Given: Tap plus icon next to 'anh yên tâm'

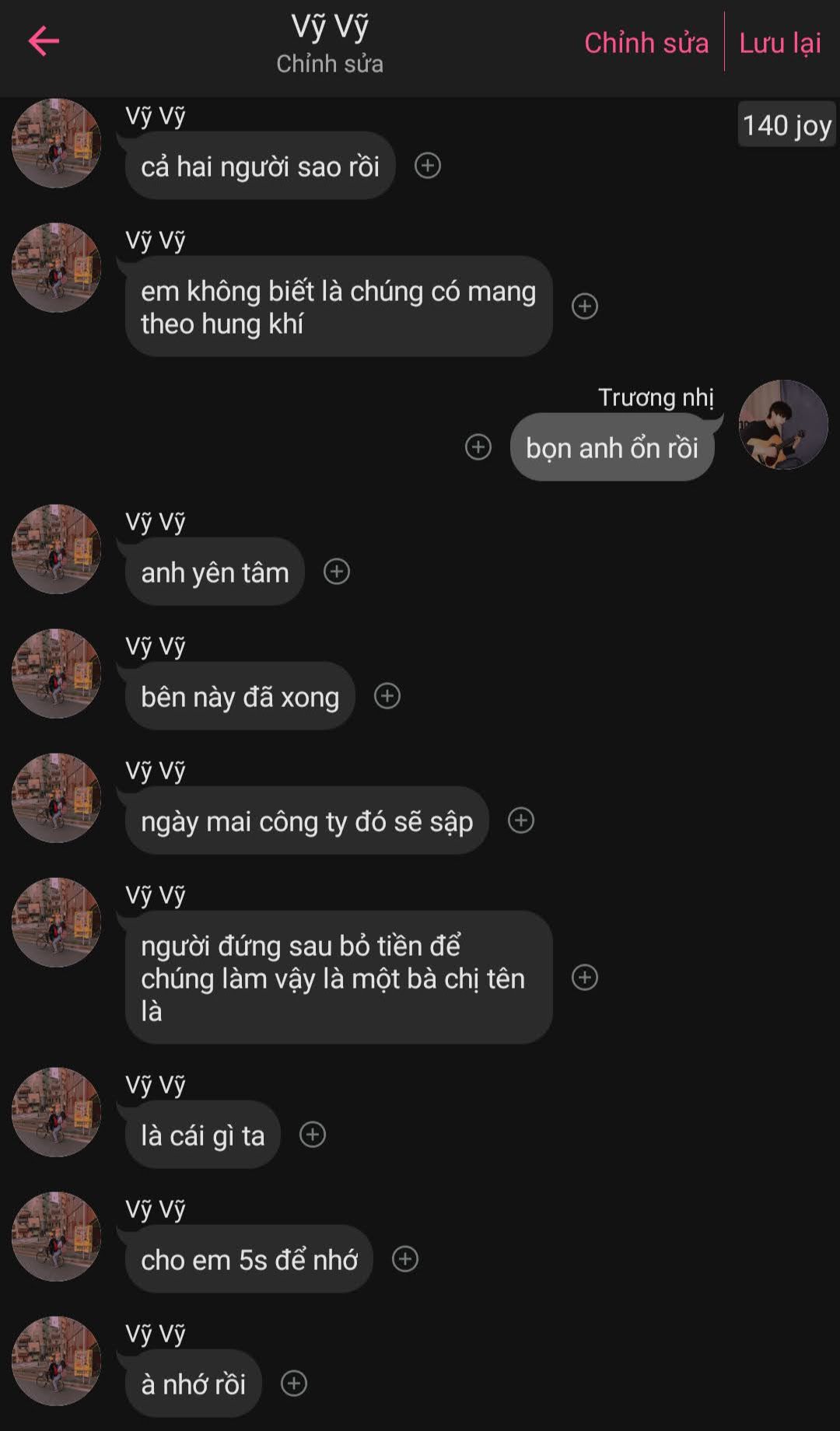Looking at the screenshot, I should (x=337, y=572).
